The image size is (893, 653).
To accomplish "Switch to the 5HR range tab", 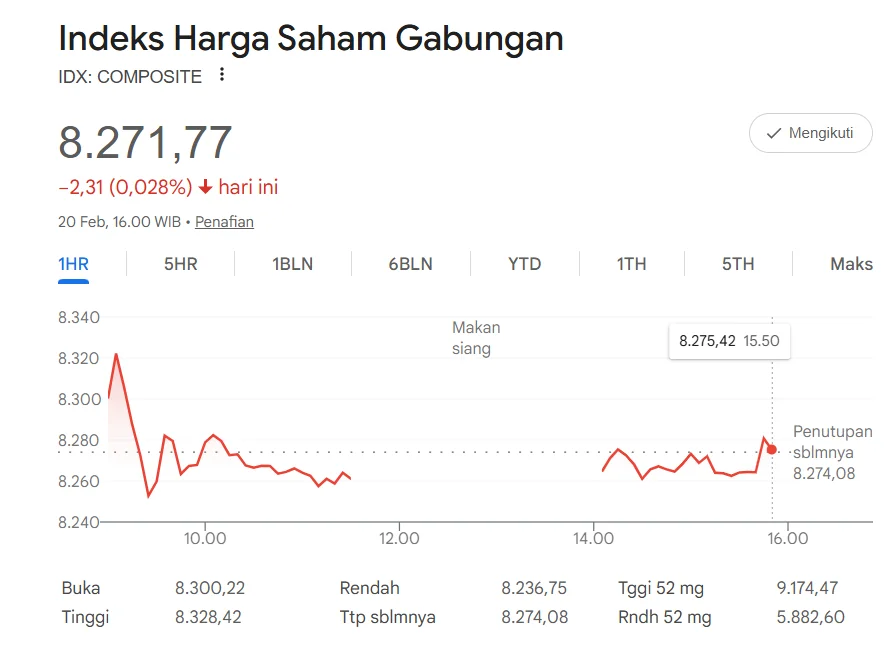I will [x=181, y=264].
